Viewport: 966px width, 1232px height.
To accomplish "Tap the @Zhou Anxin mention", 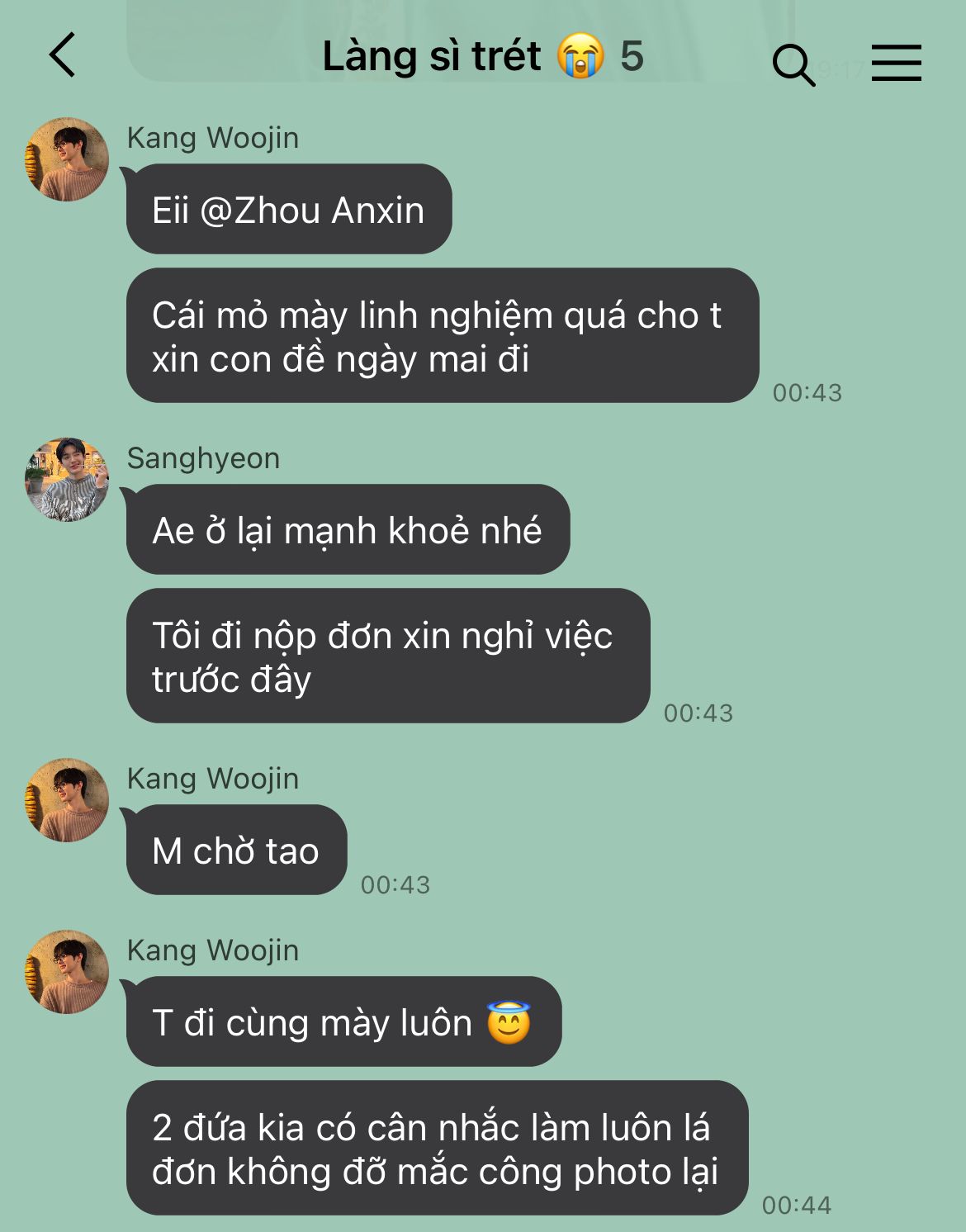I will [312, 211].
